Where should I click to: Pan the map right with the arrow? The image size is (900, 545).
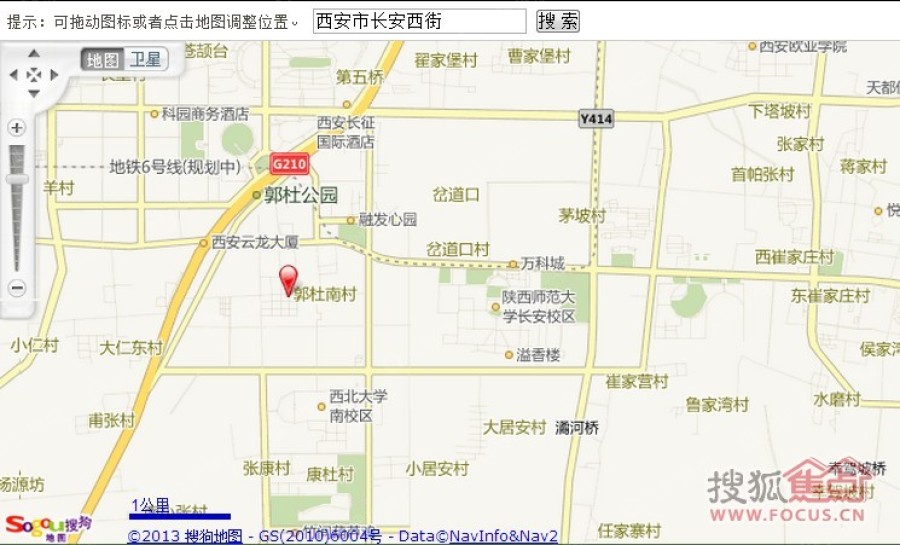click(x=54, y=74)
